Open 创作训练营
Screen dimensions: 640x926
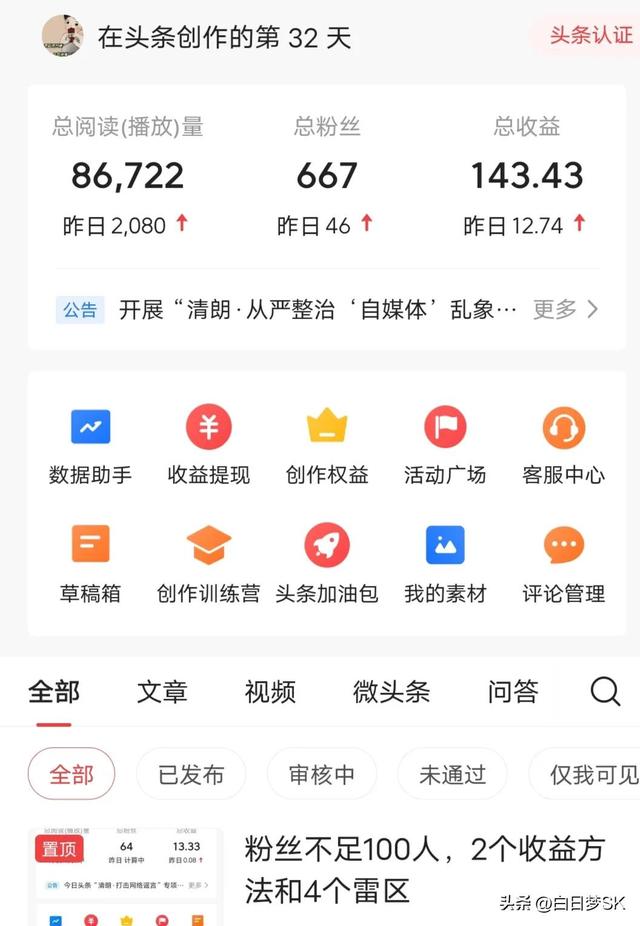point(208,564)
